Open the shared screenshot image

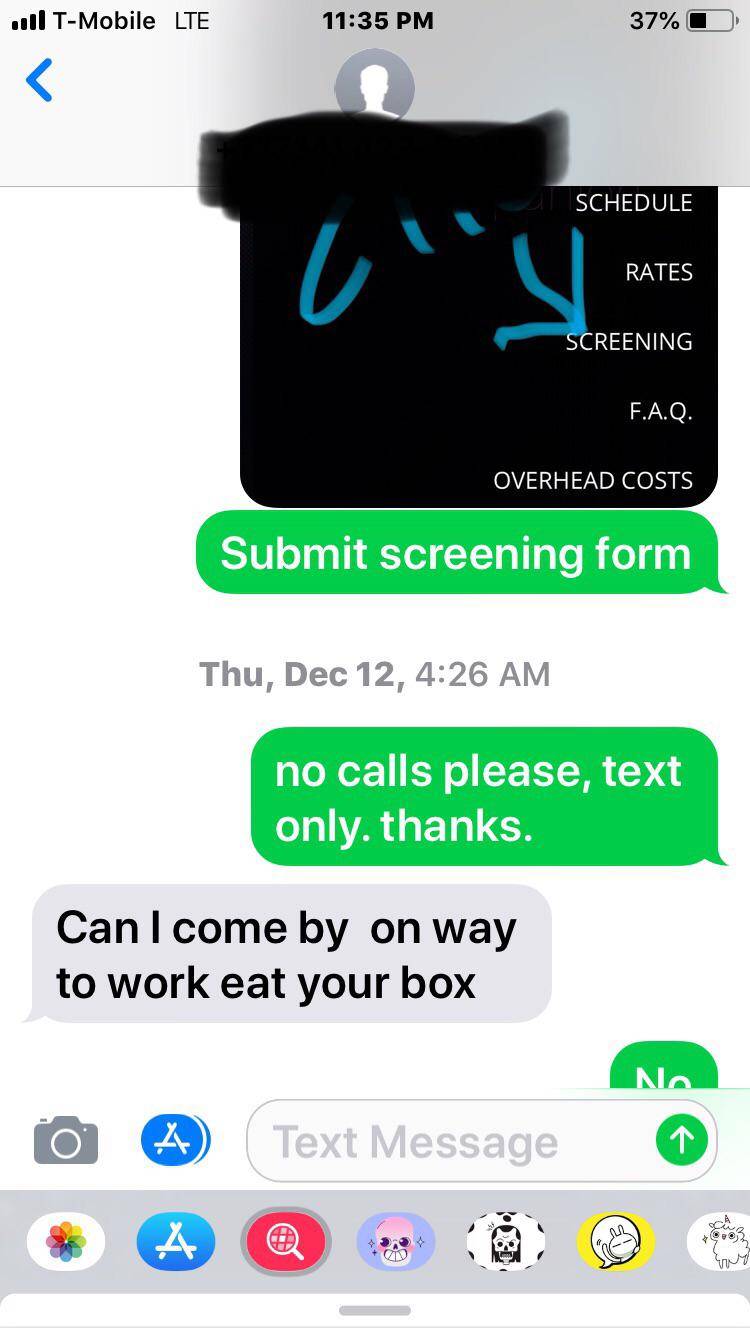click(x=478, y=345)
